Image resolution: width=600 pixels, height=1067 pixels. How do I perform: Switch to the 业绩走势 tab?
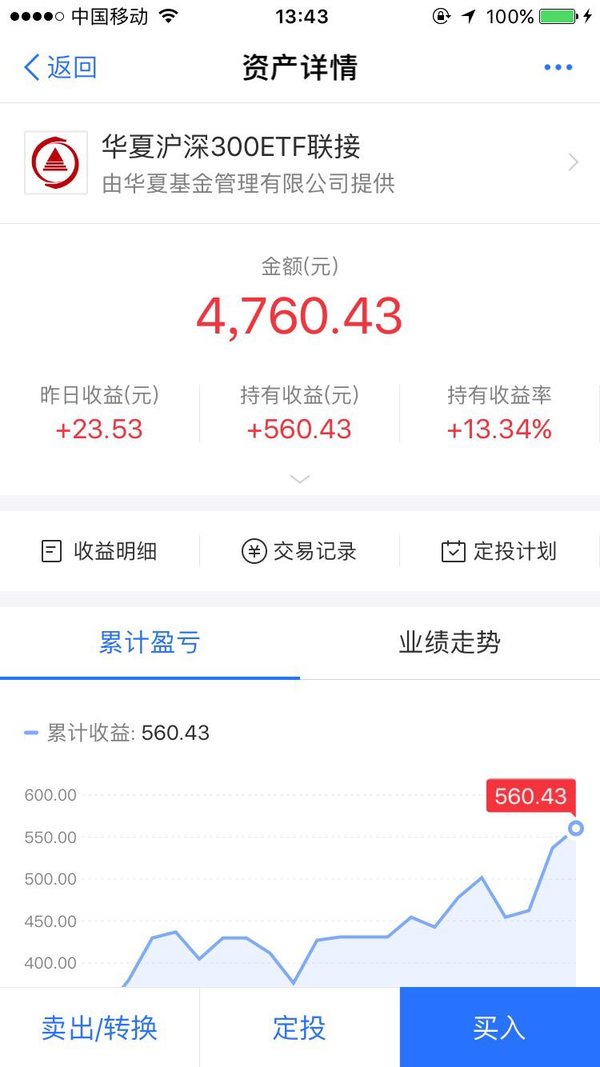[x=450, y=643]
